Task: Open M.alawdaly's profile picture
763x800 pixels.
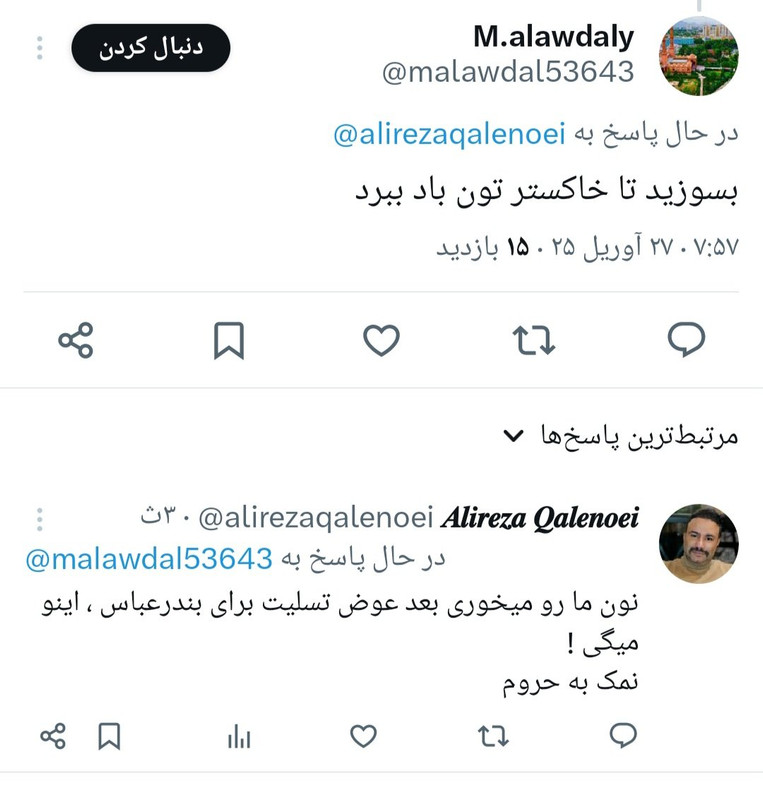Action: coord(698,56)
